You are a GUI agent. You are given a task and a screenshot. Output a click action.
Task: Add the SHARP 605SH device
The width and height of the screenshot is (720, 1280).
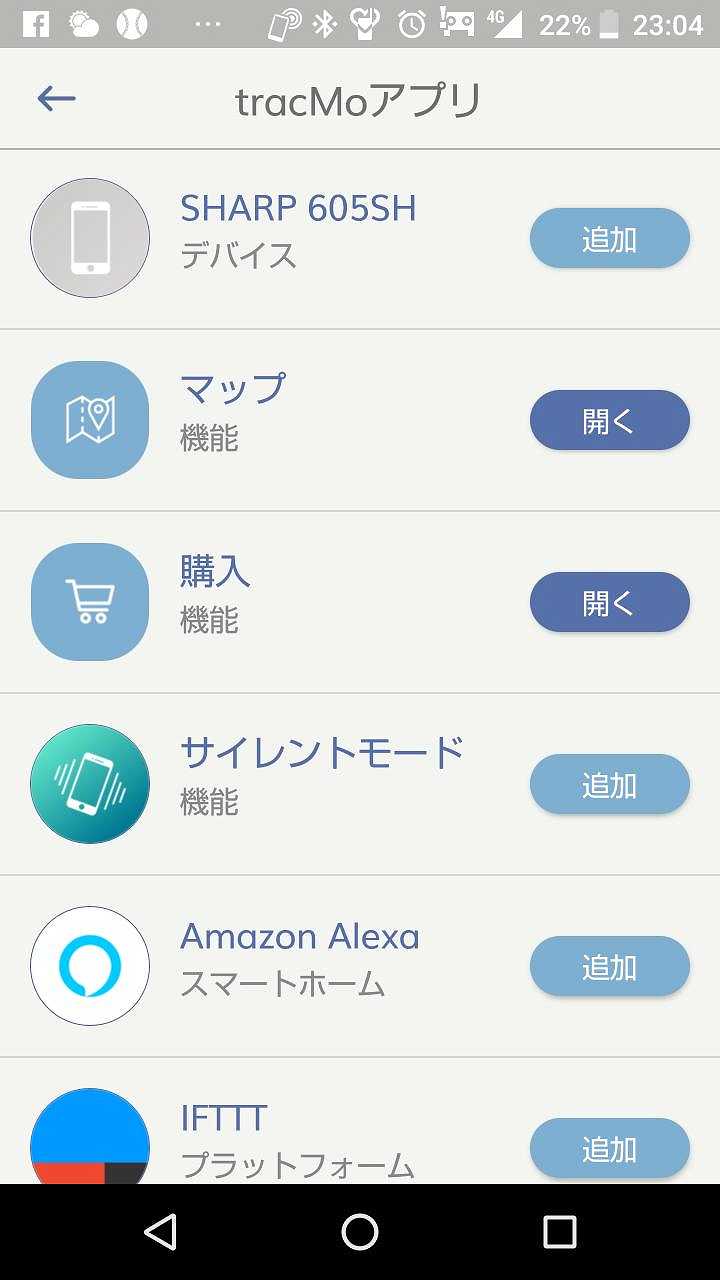point(609,239)
